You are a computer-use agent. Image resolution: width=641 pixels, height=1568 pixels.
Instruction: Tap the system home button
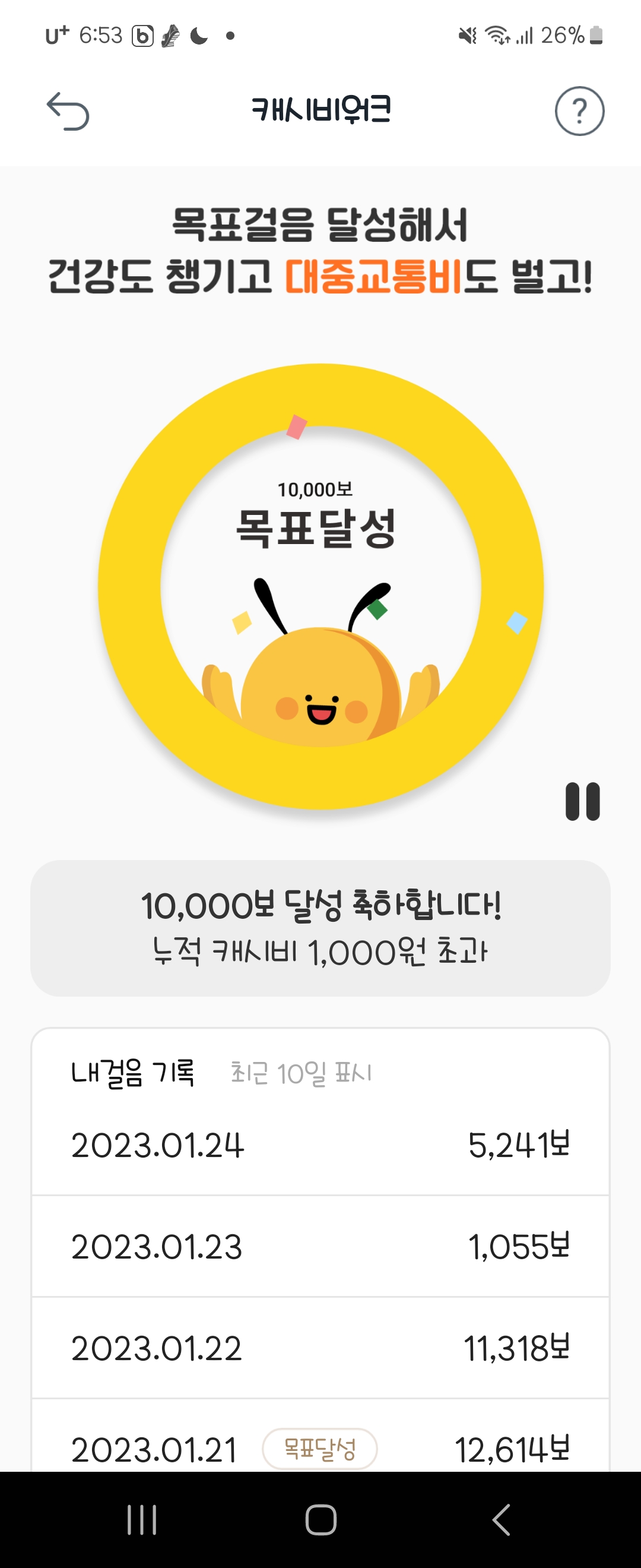click(x=320, y=1519)
